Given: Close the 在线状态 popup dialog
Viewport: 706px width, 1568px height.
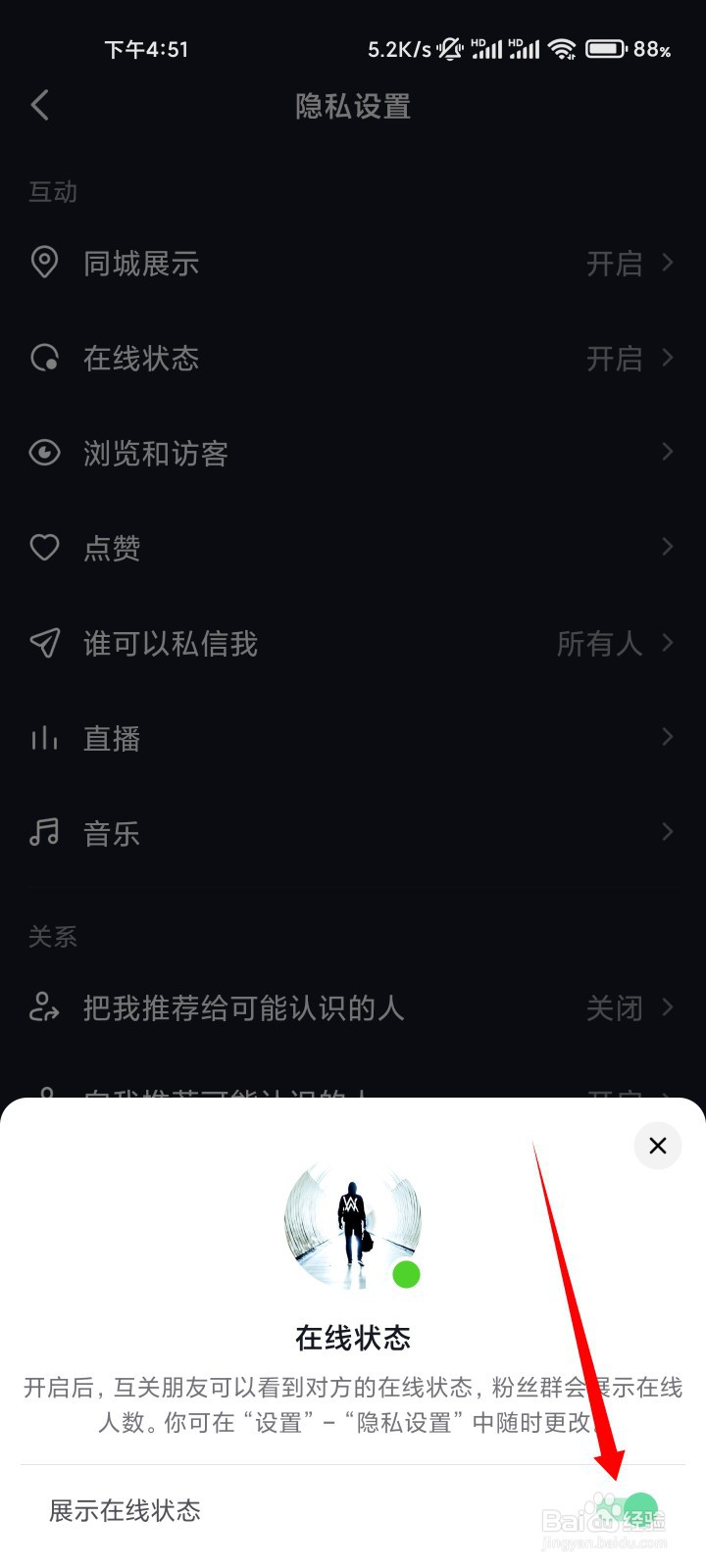Looking at the screenshot, I should [x=657, y=1146].
